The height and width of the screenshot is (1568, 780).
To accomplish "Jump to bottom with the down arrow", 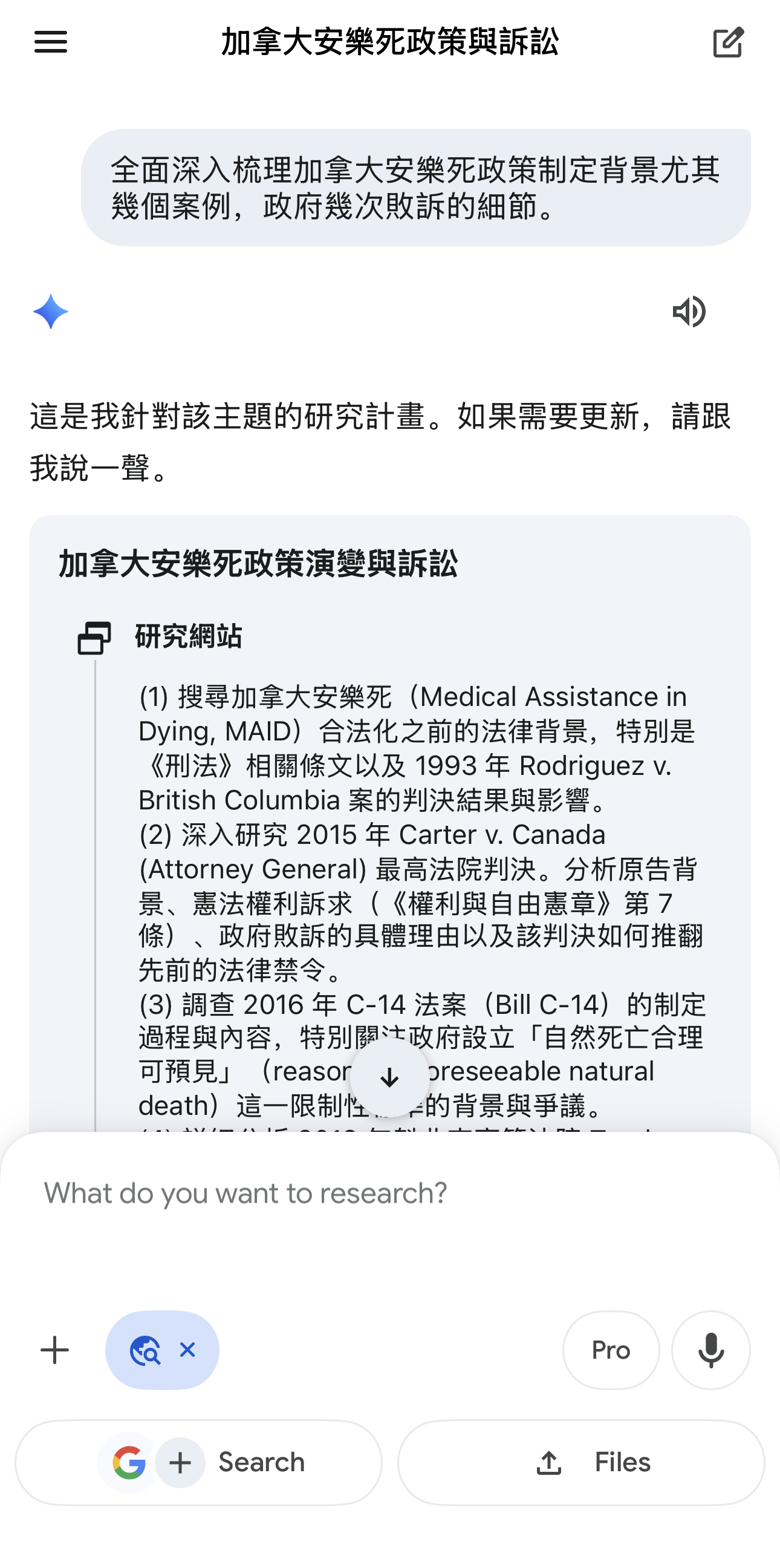I will point(389,1078).
